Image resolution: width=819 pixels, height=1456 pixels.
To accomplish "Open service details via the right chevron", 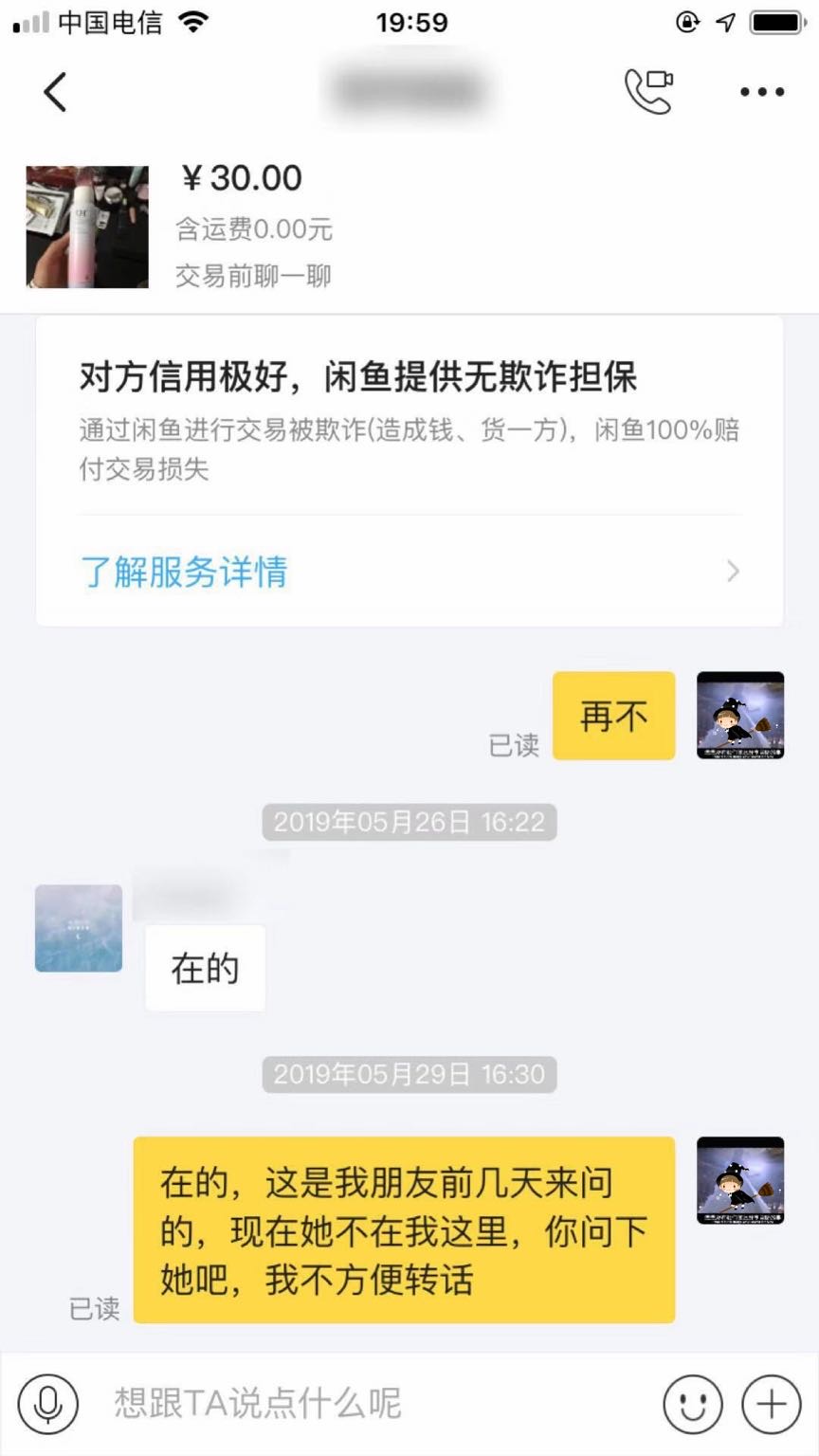I will [x=732, y=572].
